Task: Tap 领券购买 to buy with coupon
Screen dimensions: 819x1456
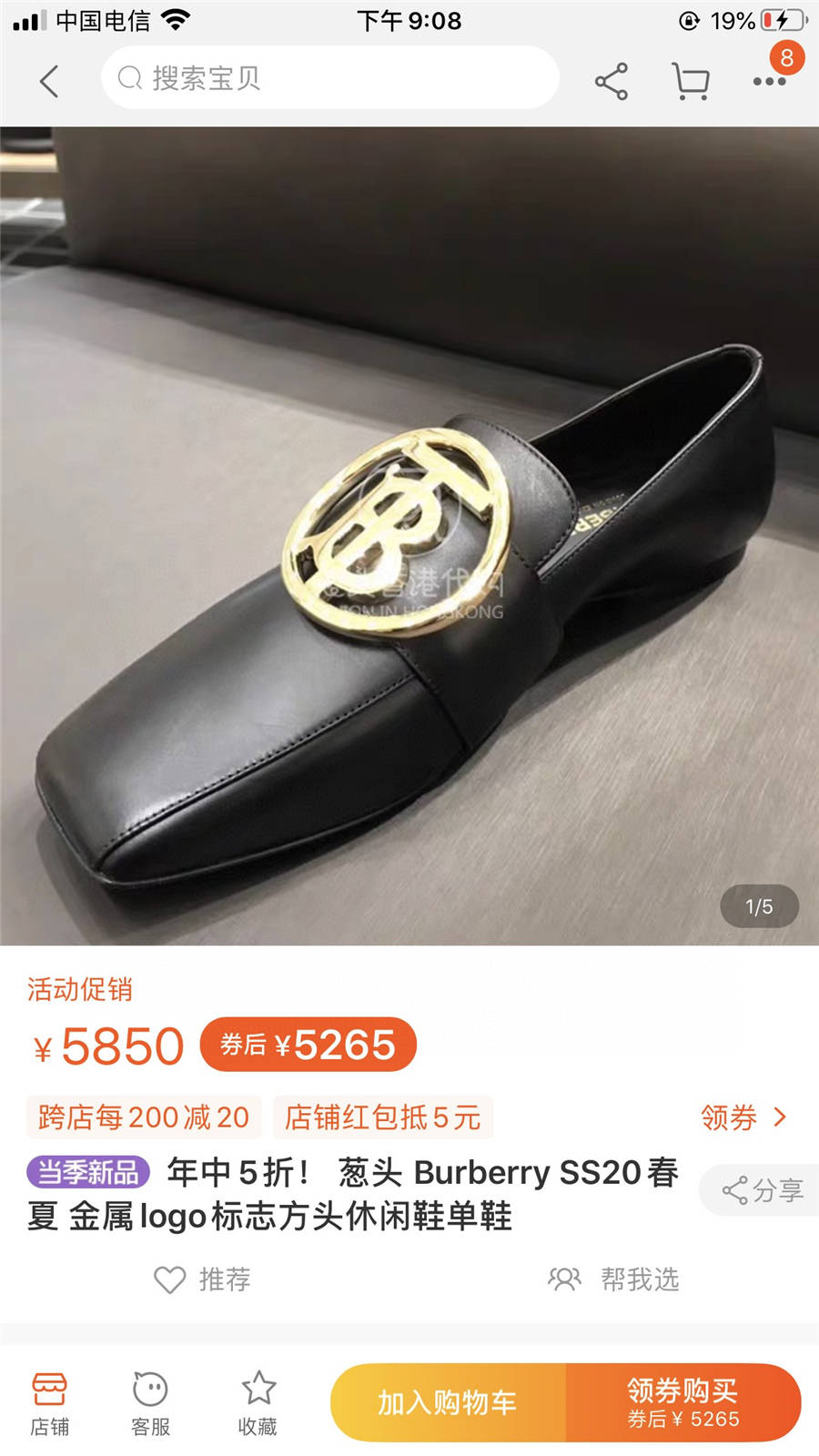Action: point(682,1402)
